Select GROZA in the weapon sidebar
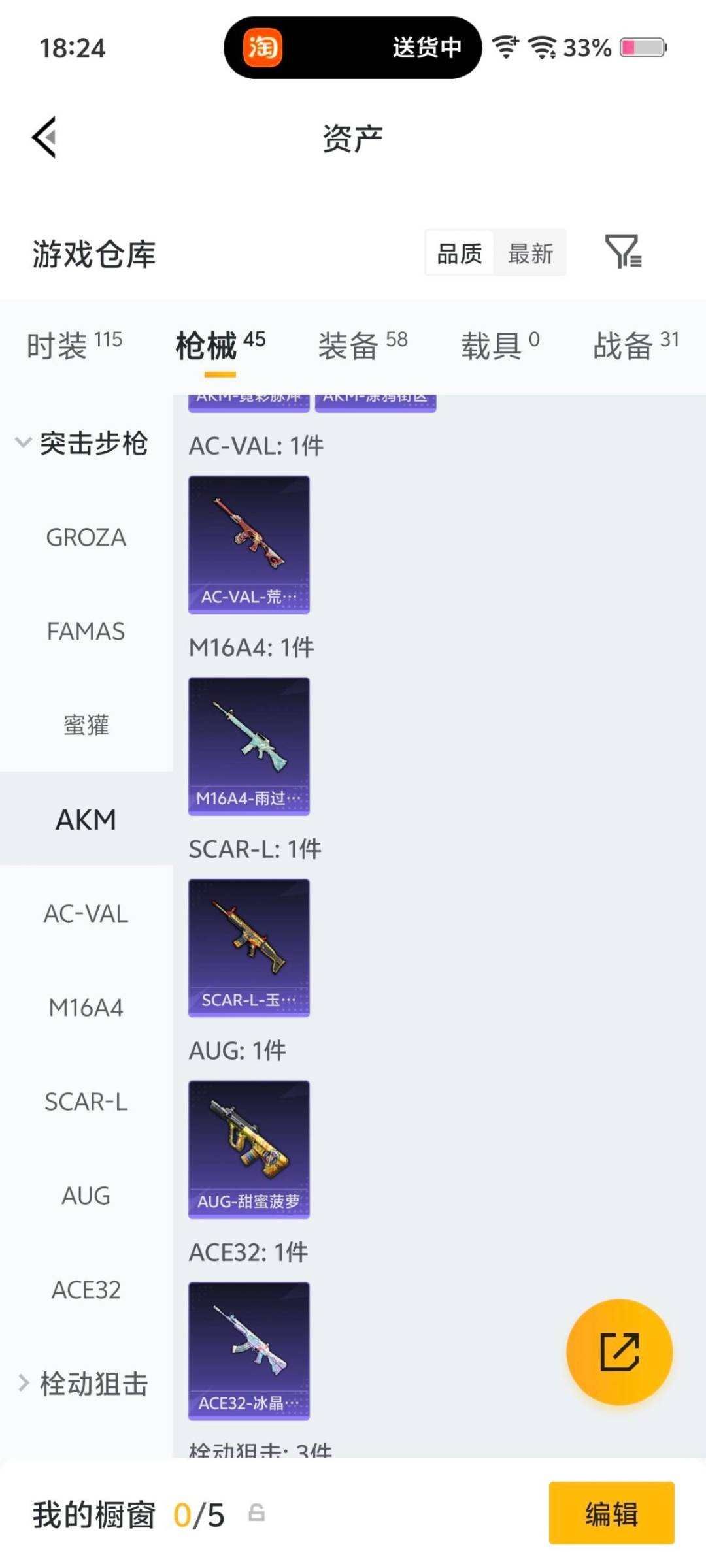706x1568 pixels. (86, 538)
